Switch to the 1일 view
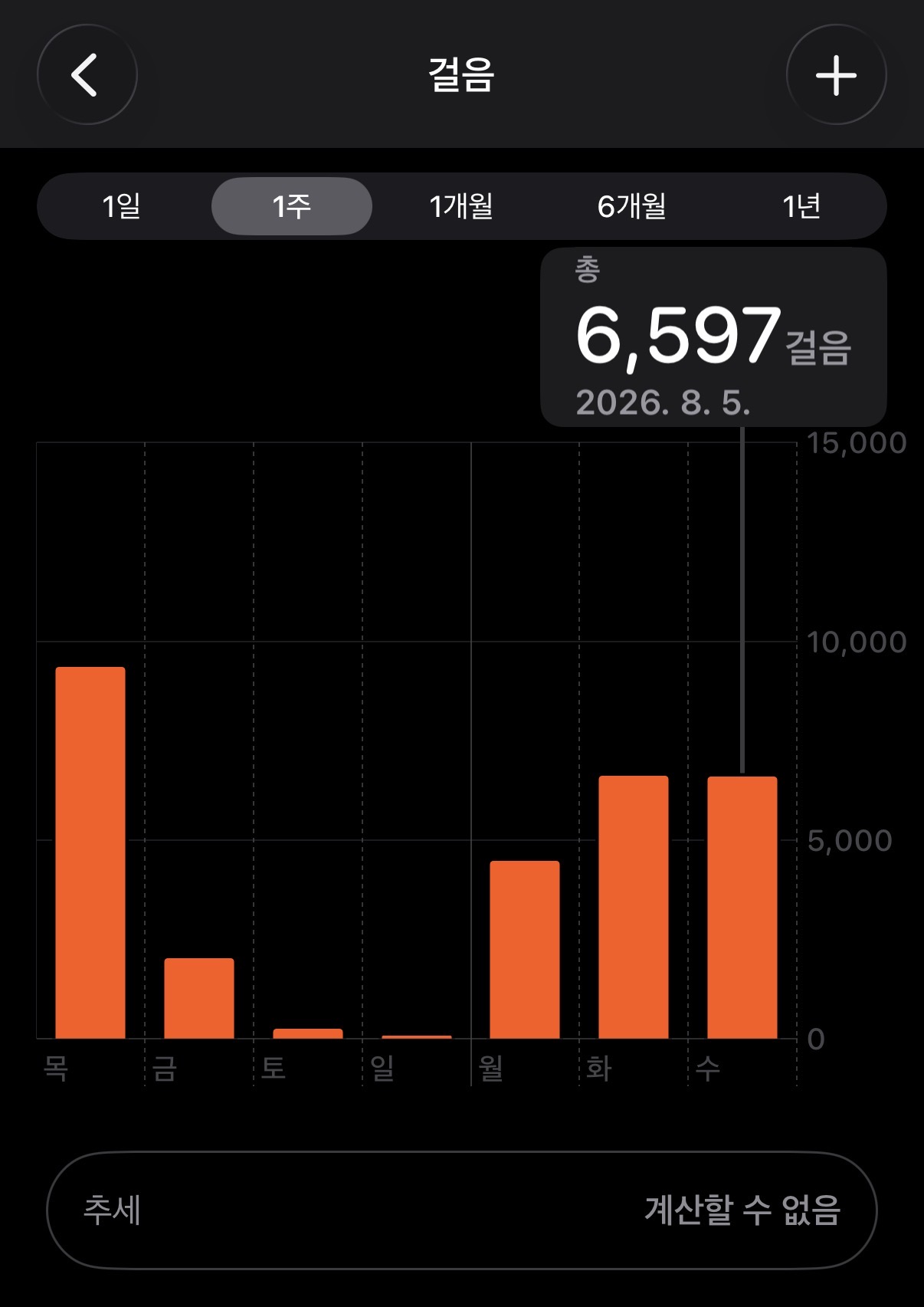 (x=122, y=206)
